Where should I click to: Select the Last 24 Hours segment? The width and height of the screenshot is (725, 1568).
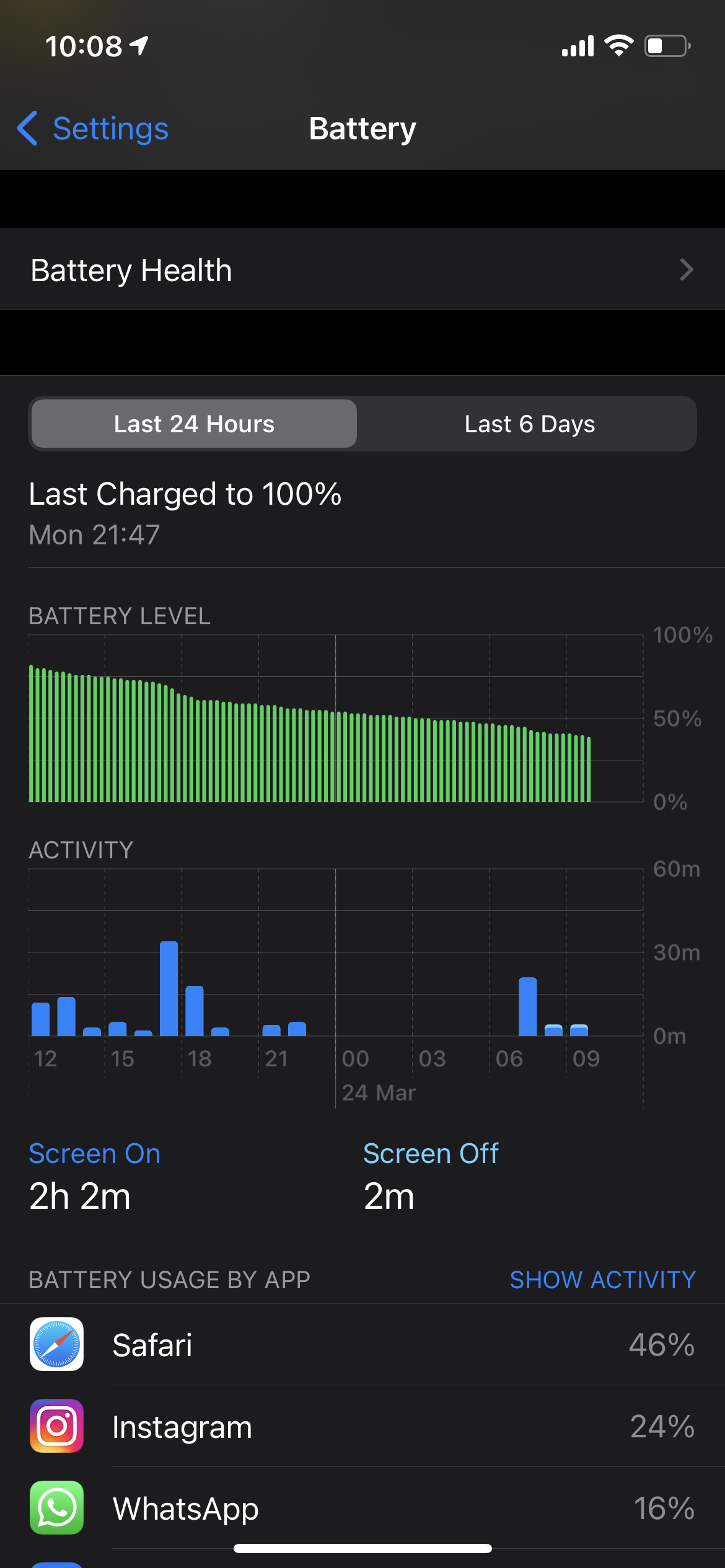pyautogui.click(x=194, y=424)
